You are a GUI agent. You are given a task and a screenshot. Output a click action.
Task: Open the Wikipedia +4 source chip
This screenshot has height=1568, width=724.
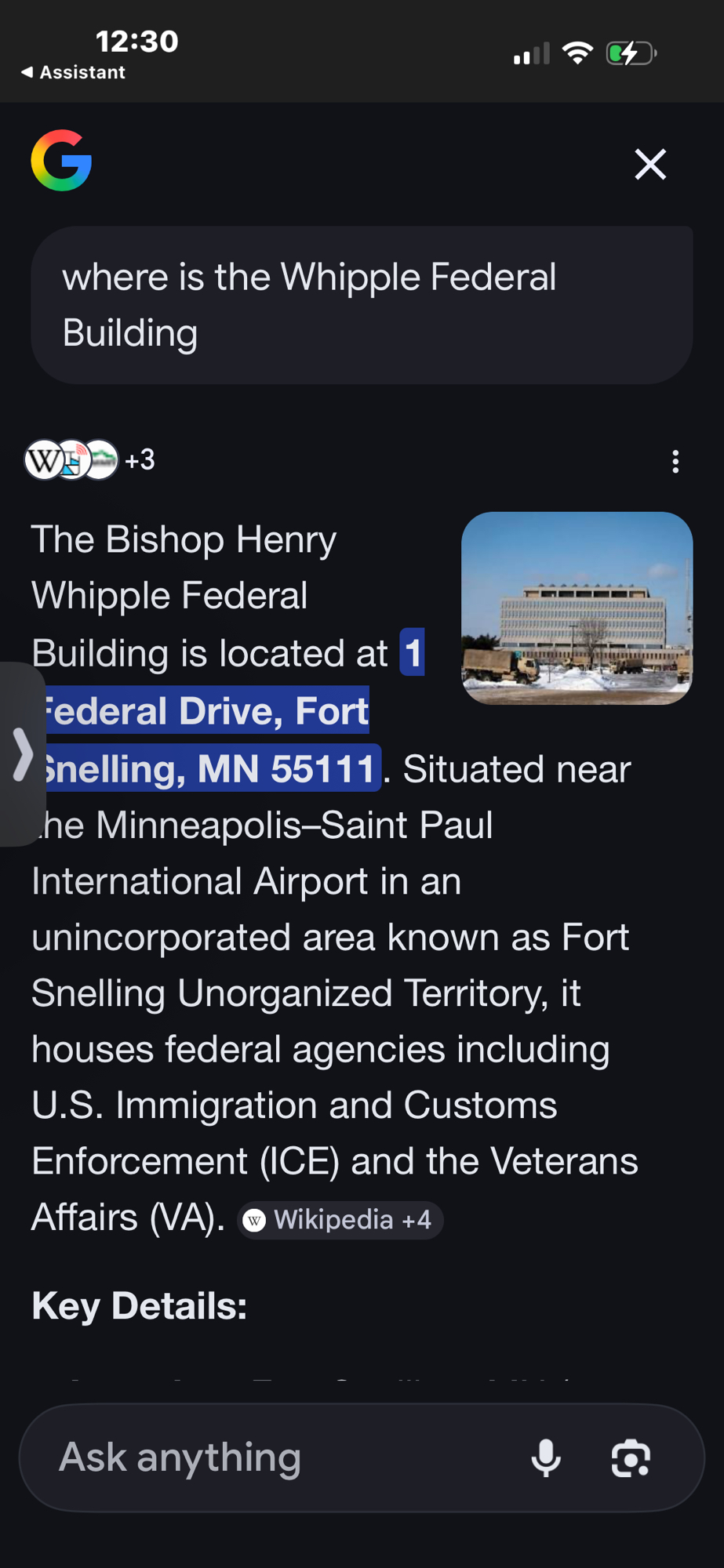point(340,1220)
